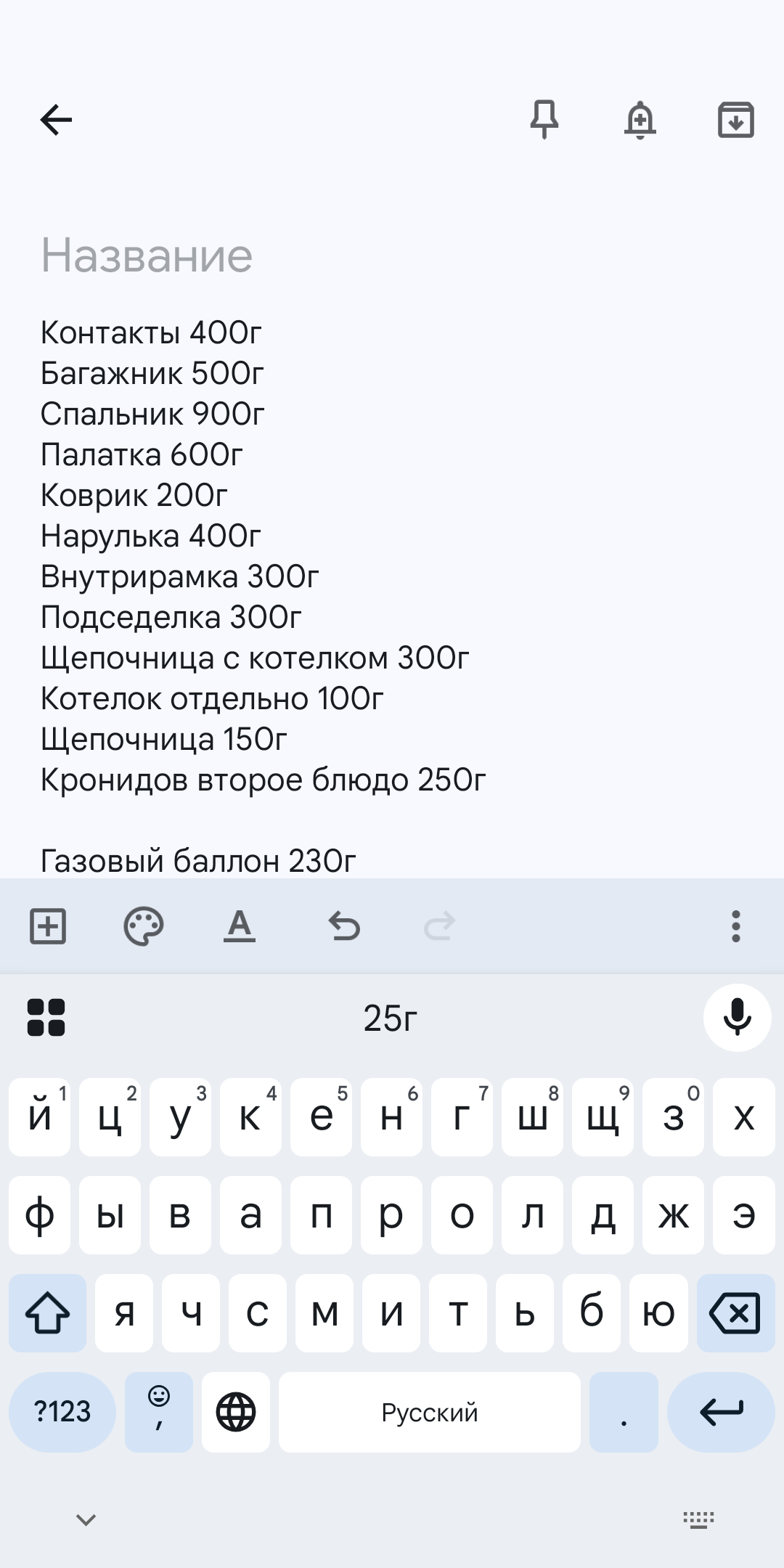
Task: Change keyboard language with globe key
Action: 236,1412
